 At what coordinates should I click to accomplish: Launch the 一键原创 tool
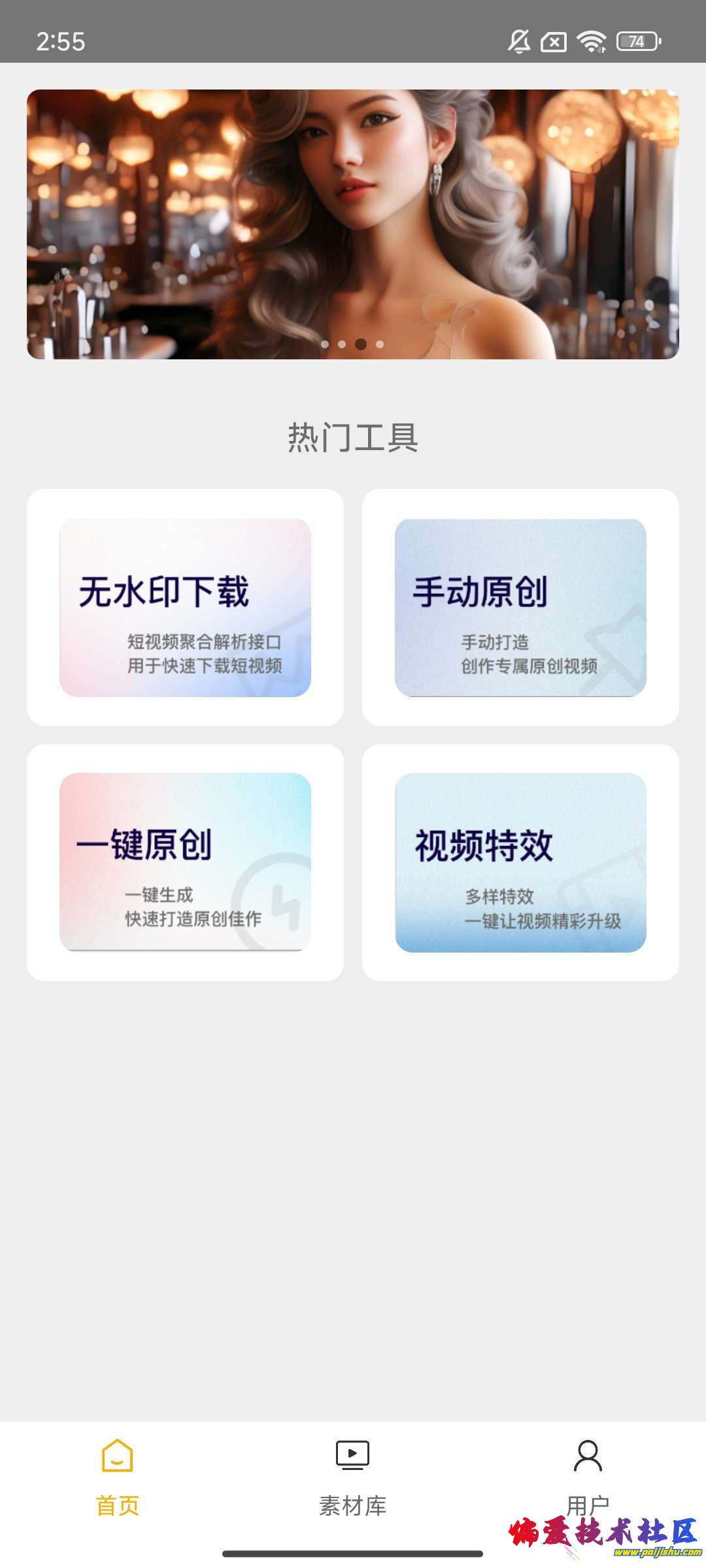click(185, 862)
